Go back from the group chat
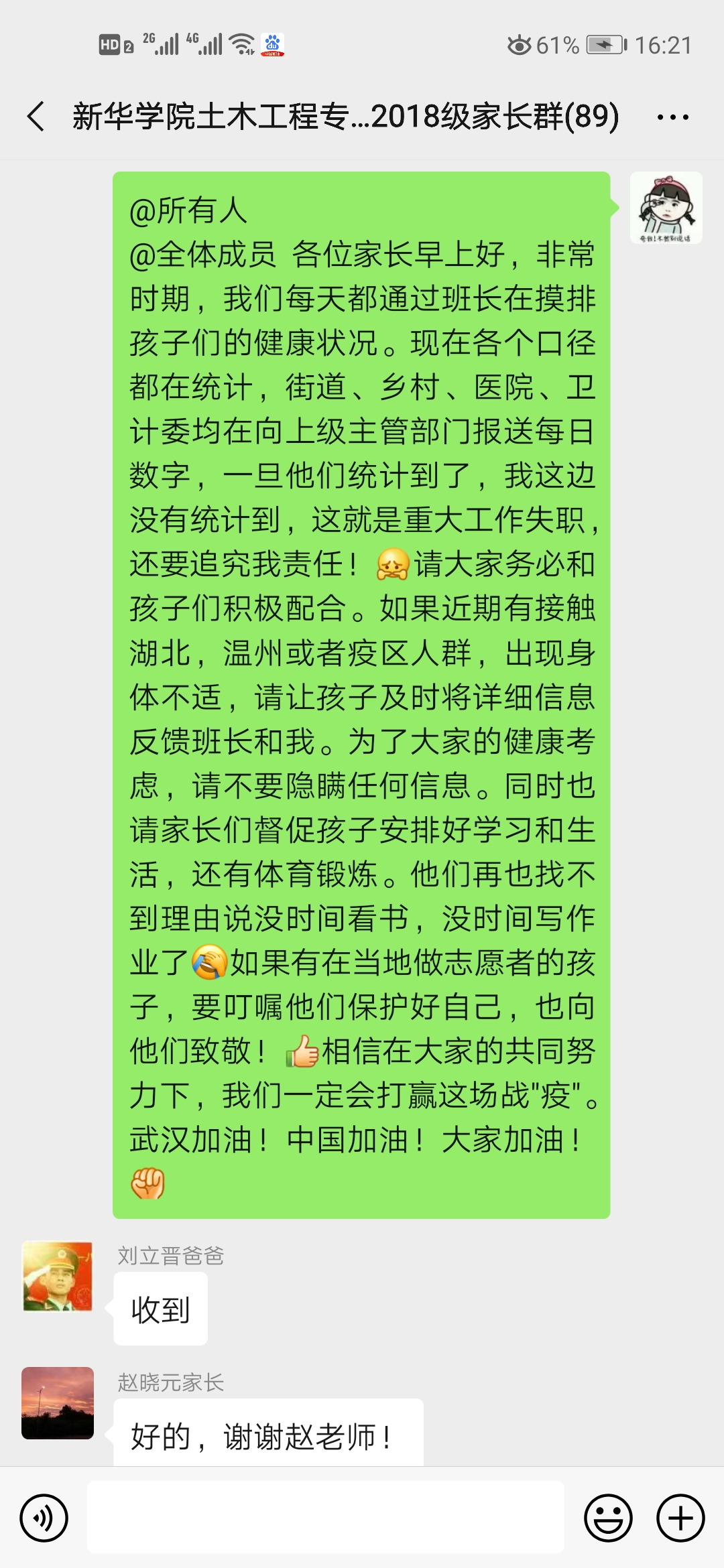The image size is (724, 1568). pyautogui.click(x=37, y=117)
